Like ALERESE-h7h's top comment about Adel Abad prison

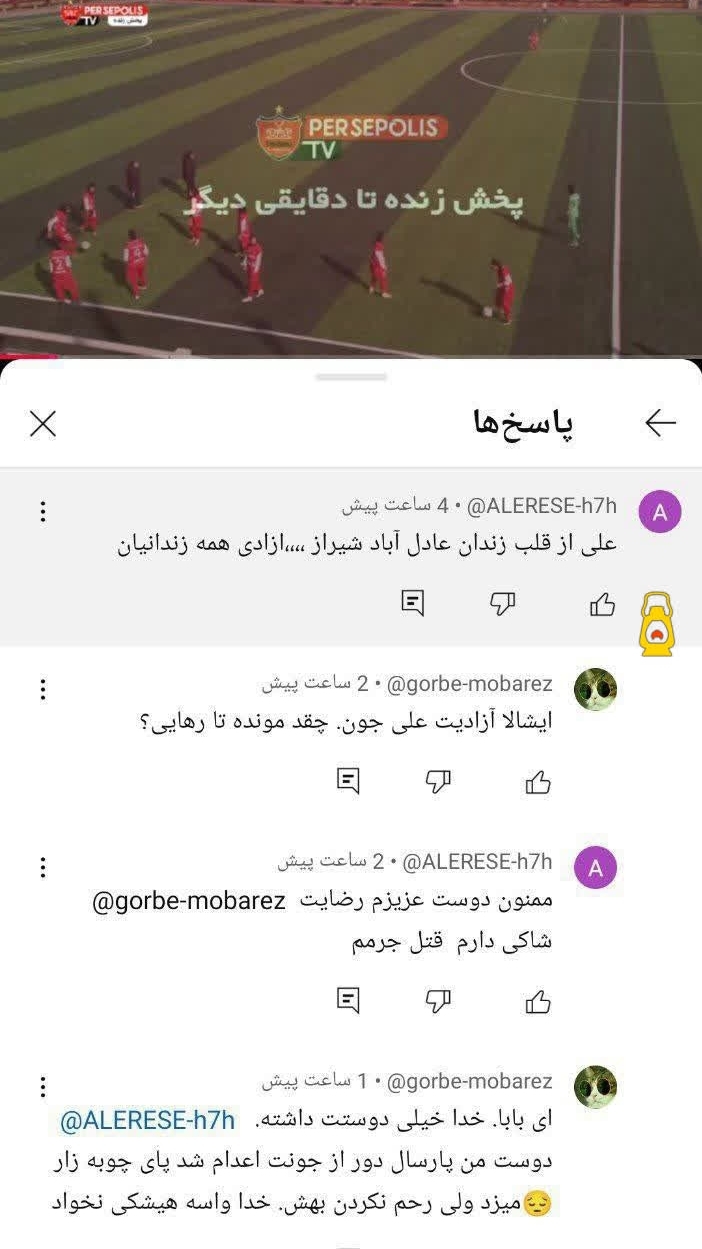tap(602, 604)
